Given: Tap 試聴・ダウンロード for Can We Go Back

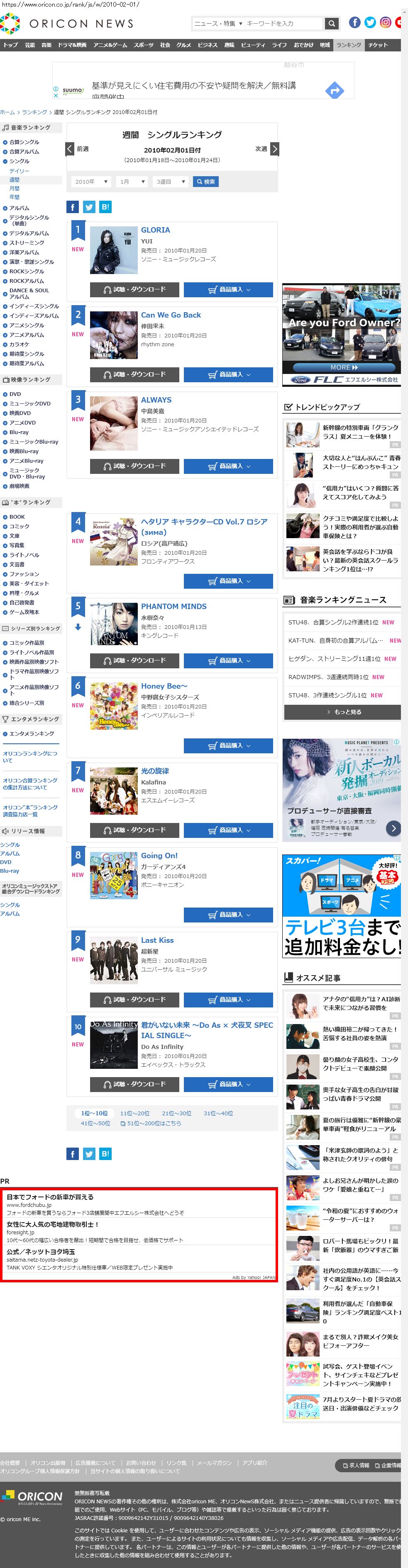Looking at the screenshot, I should (x=134, y=374).
